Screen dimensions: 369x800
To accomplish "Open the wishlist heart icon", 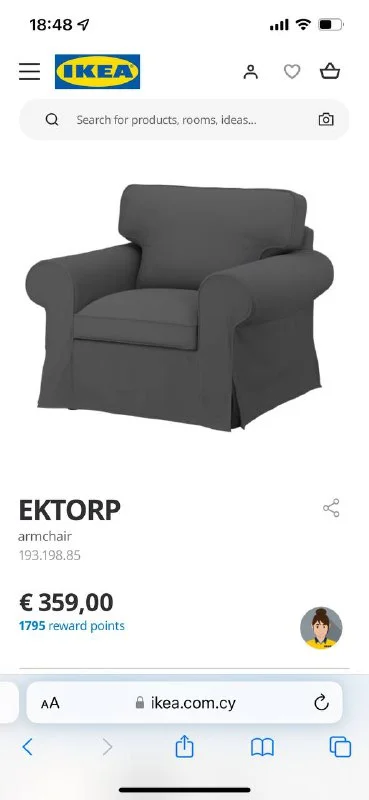I will point(292,72).
